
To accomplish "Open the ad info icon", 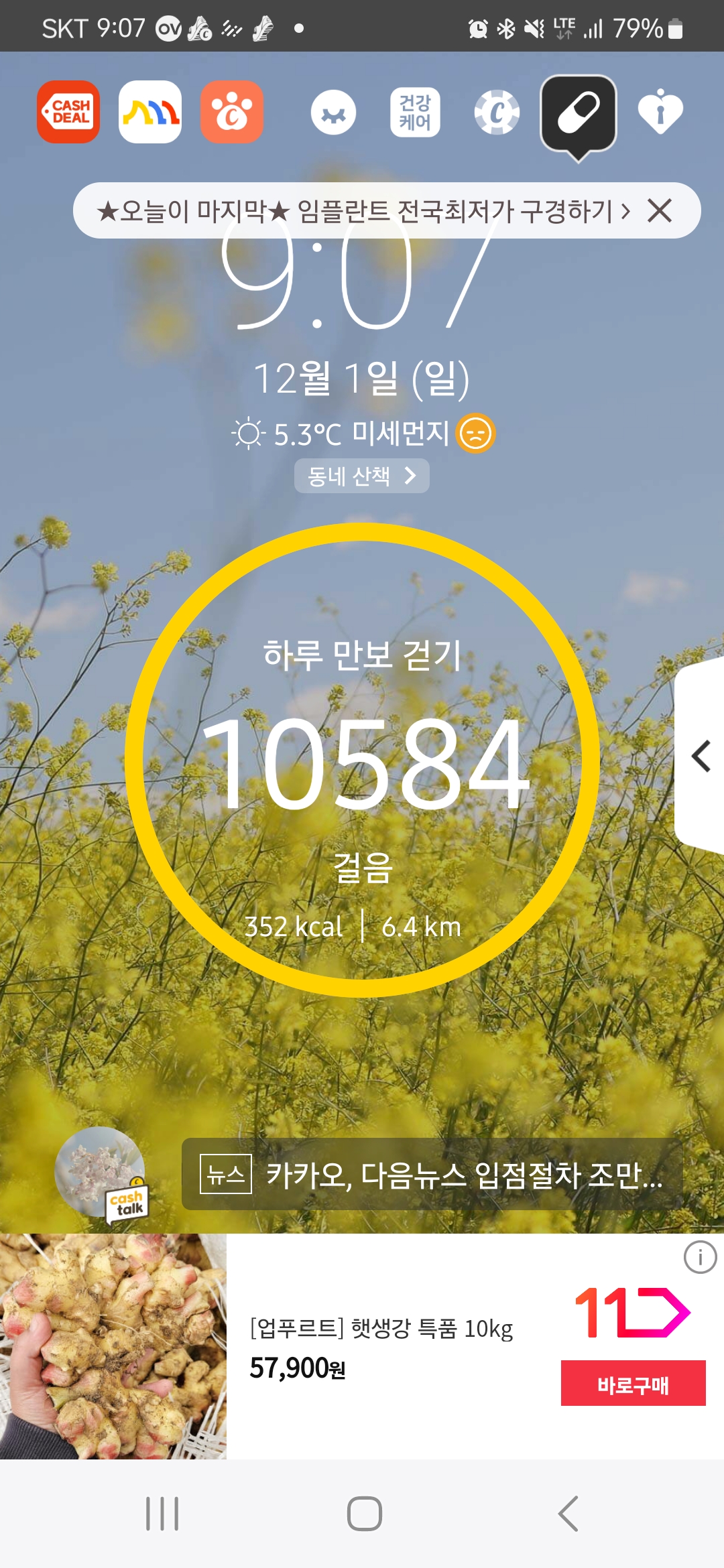I will tap(700, 1257).
